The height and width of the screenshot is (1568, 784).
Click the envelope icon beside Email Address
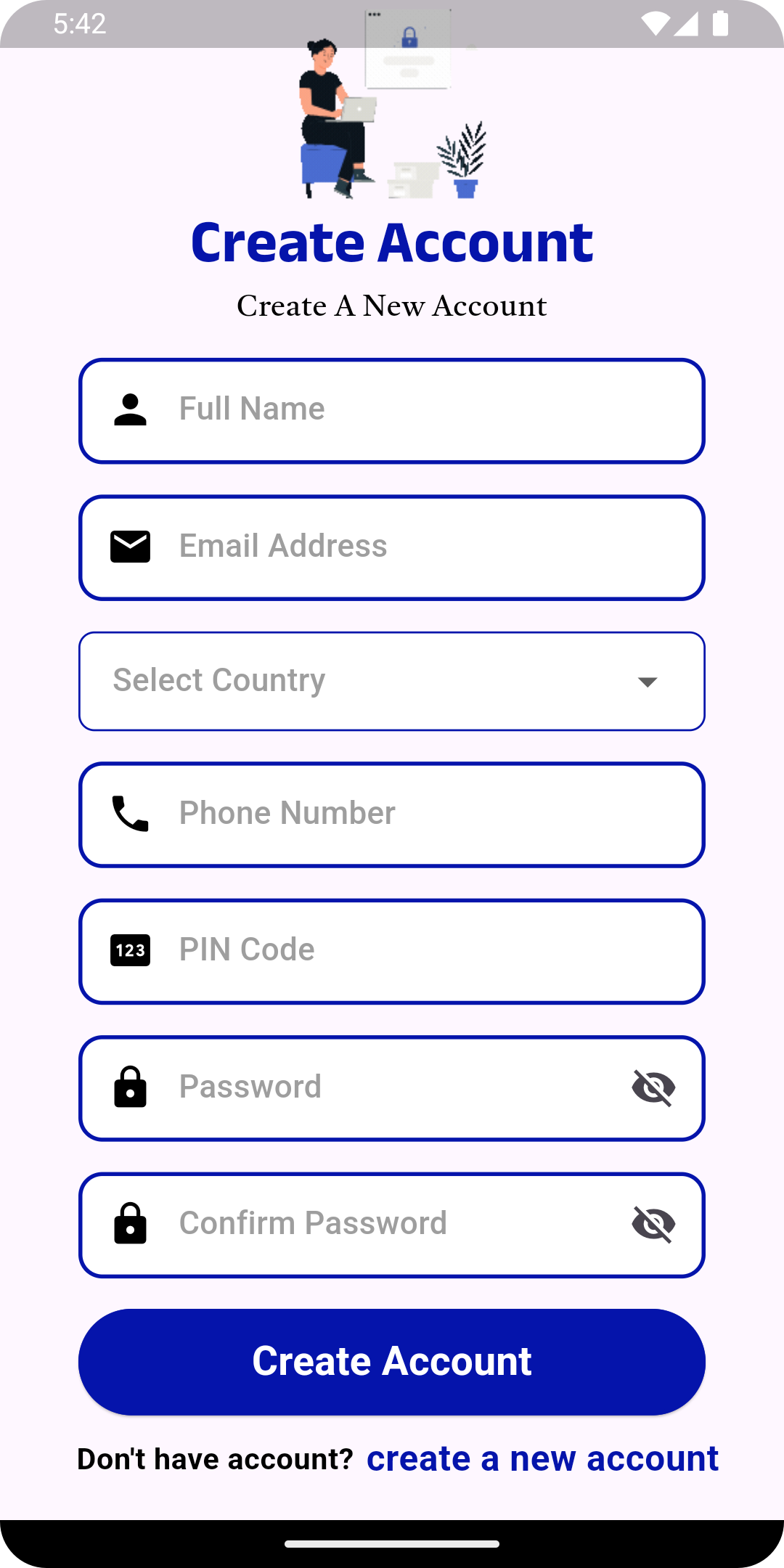[131, 547]
